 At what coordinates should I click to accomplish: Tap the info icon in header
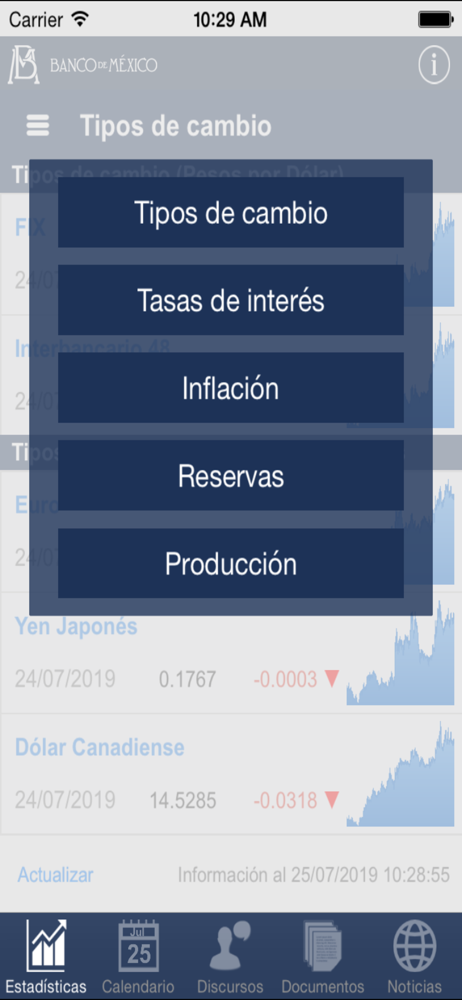[434, 65]
